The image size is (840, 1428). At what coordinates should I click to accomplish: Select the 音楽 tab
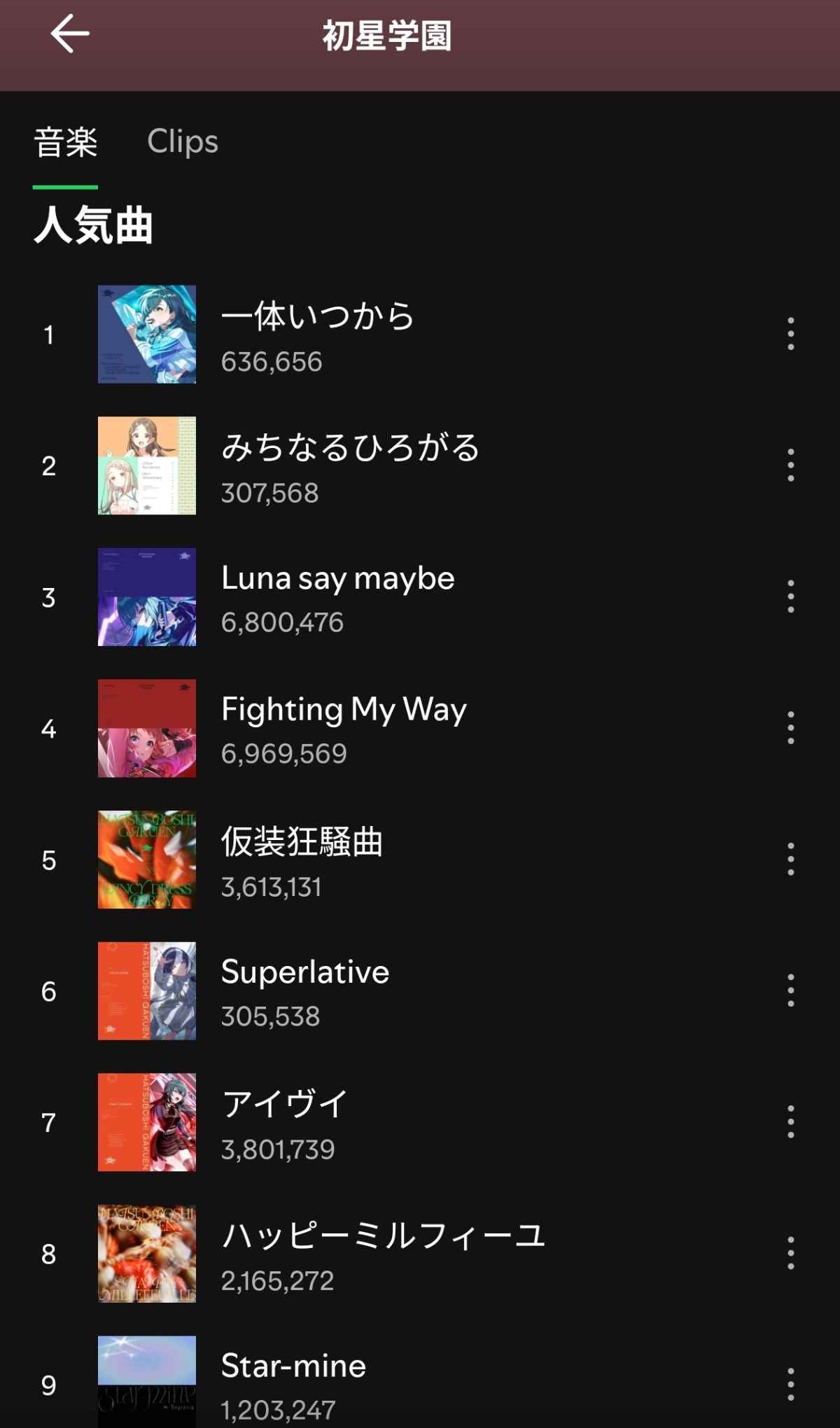(66, 143)
